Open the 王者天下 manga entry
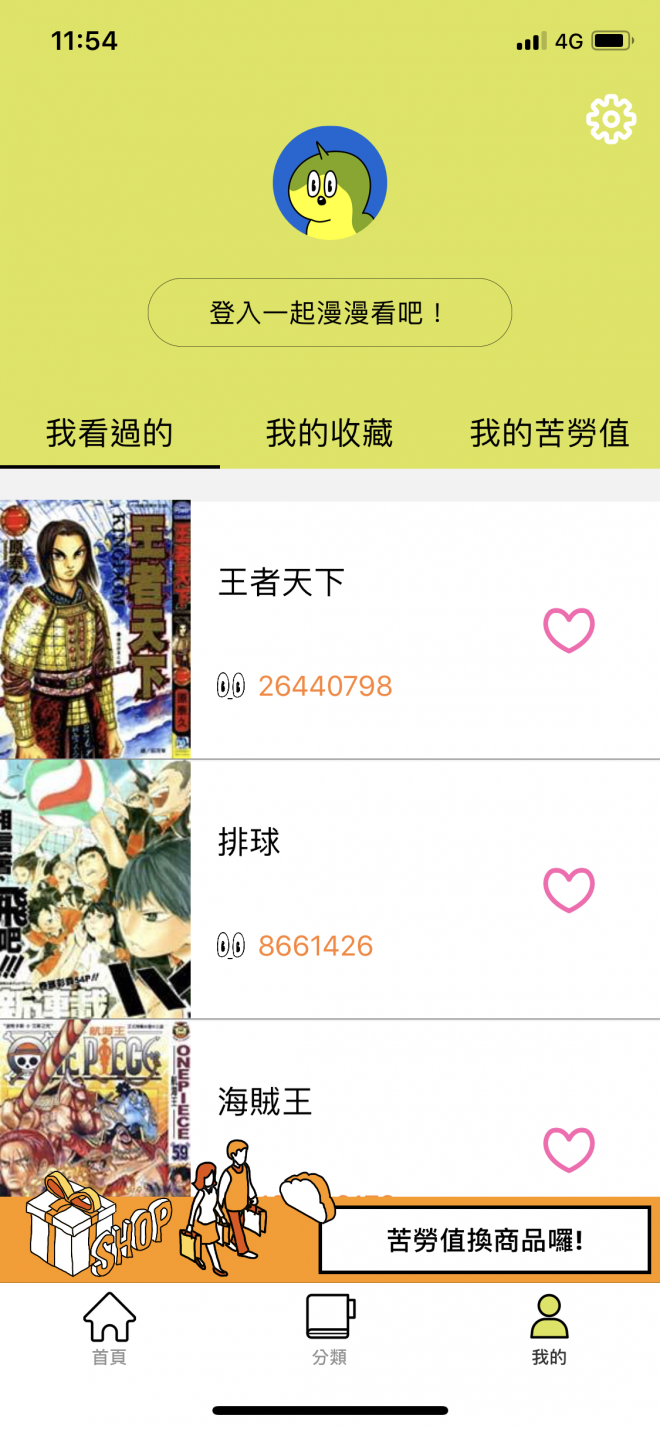 tap(281, 583)
